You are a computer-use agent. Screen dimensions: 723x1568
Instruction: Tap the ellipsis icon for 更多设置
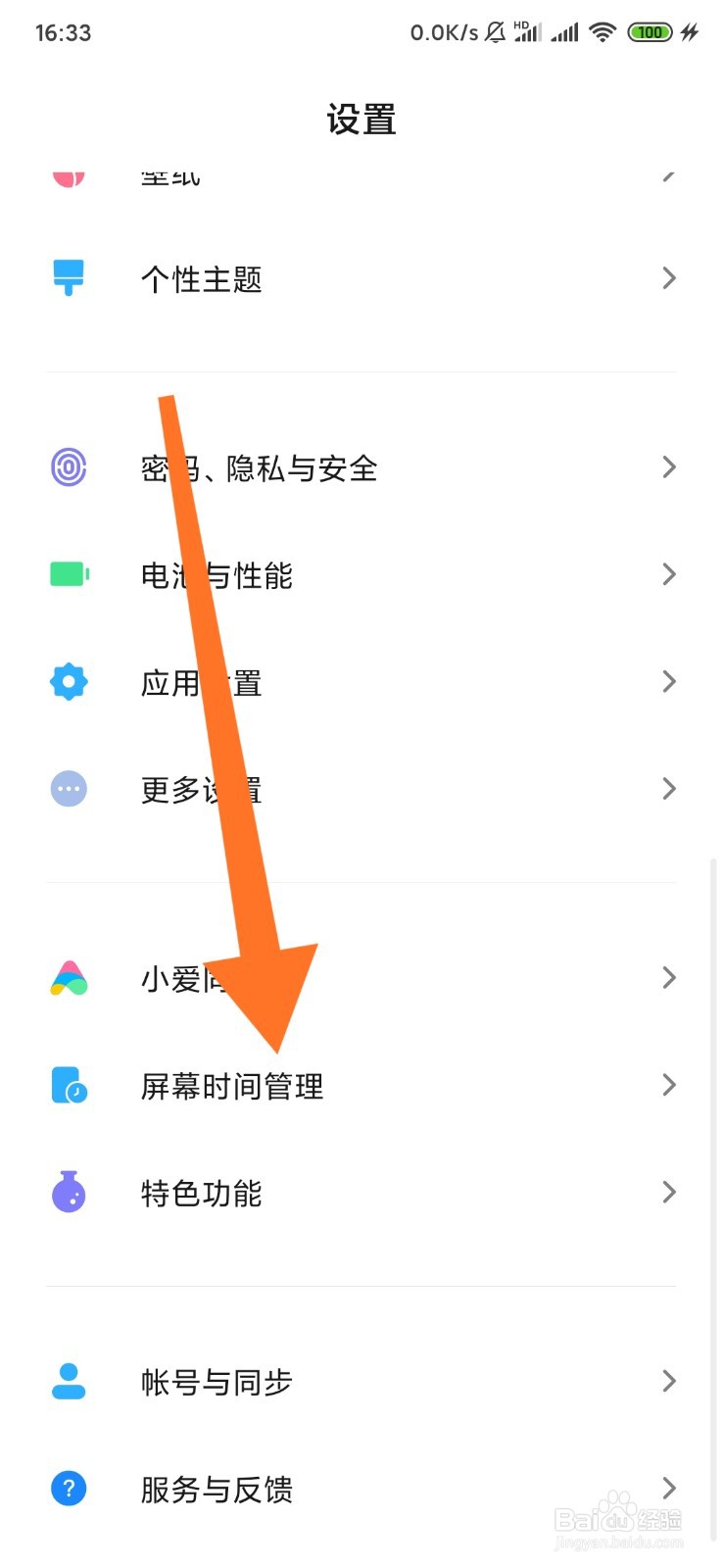[x=68, y=789]
